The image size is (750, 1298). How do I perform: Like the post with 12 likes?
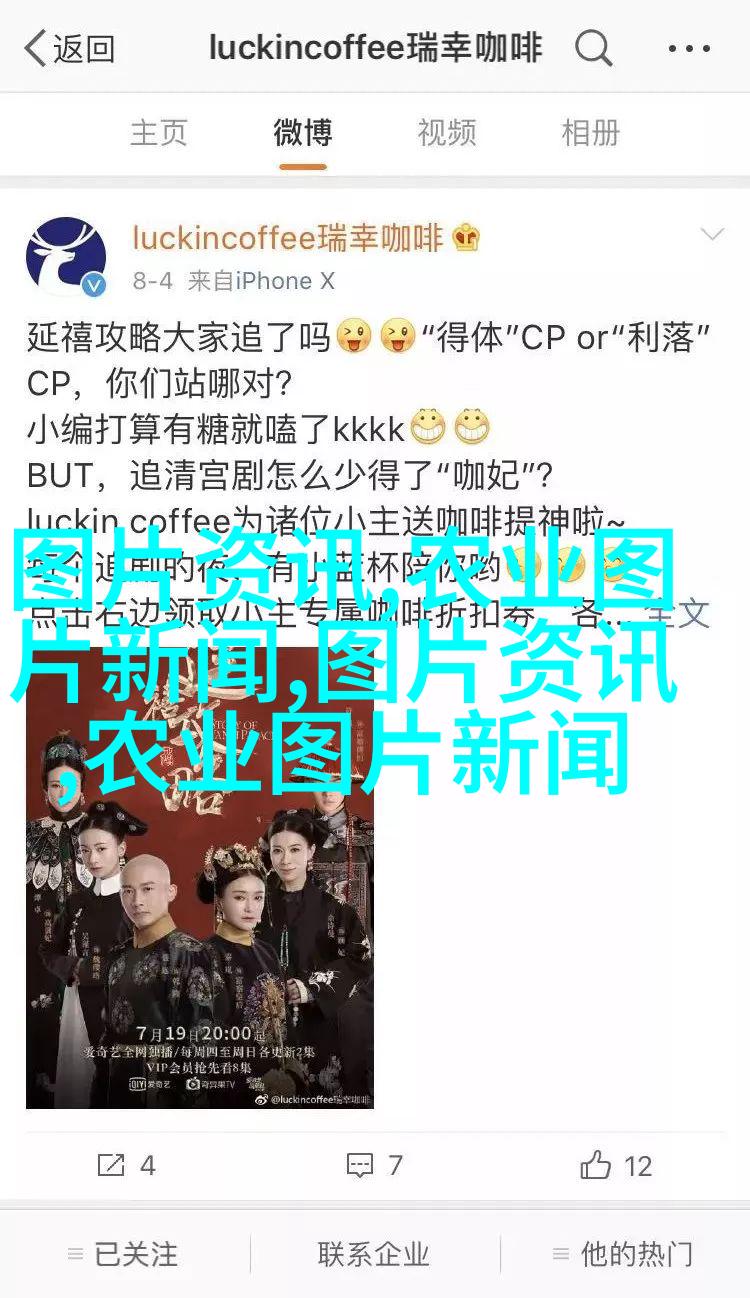pos(616,1165)
